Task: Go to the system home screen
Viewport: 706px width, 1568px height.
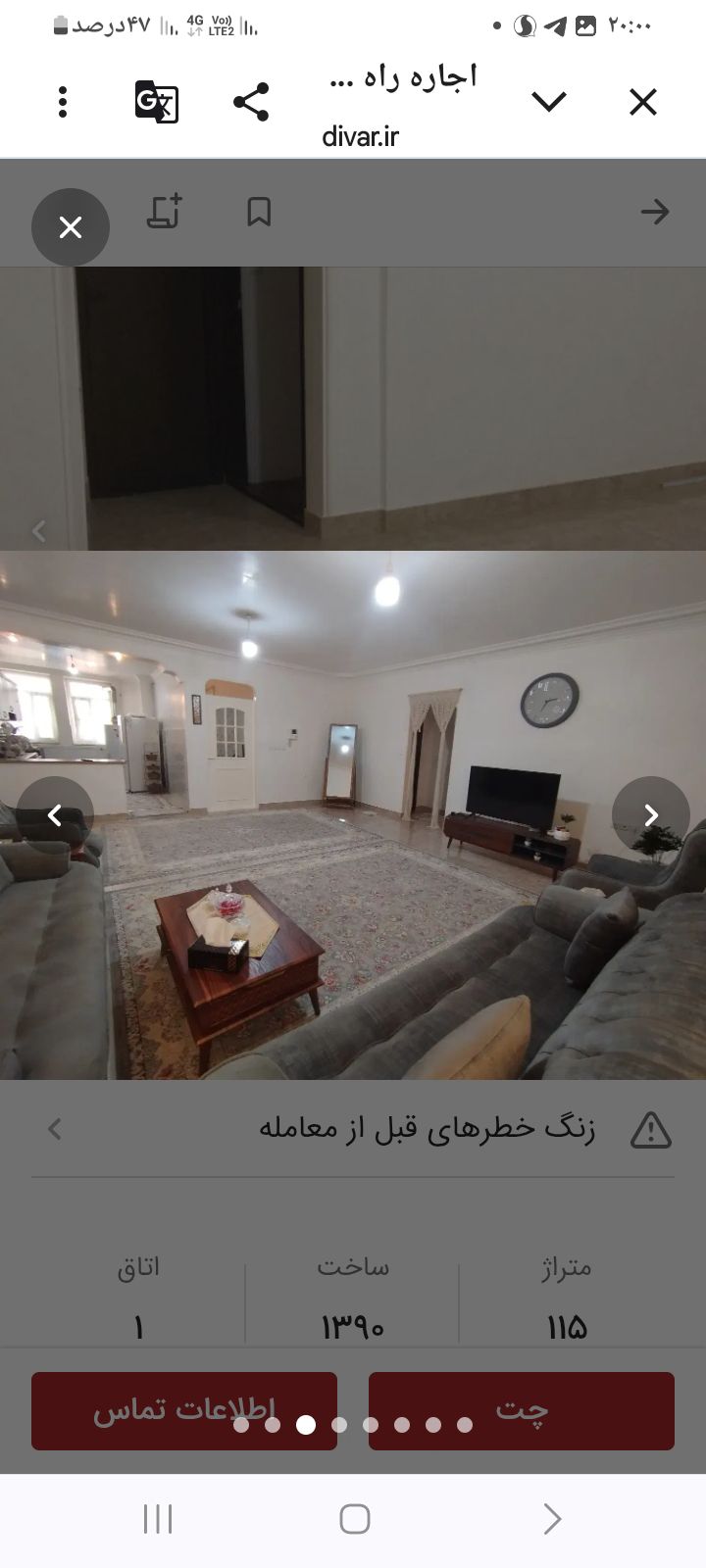Action: [x=354, y=1519]
